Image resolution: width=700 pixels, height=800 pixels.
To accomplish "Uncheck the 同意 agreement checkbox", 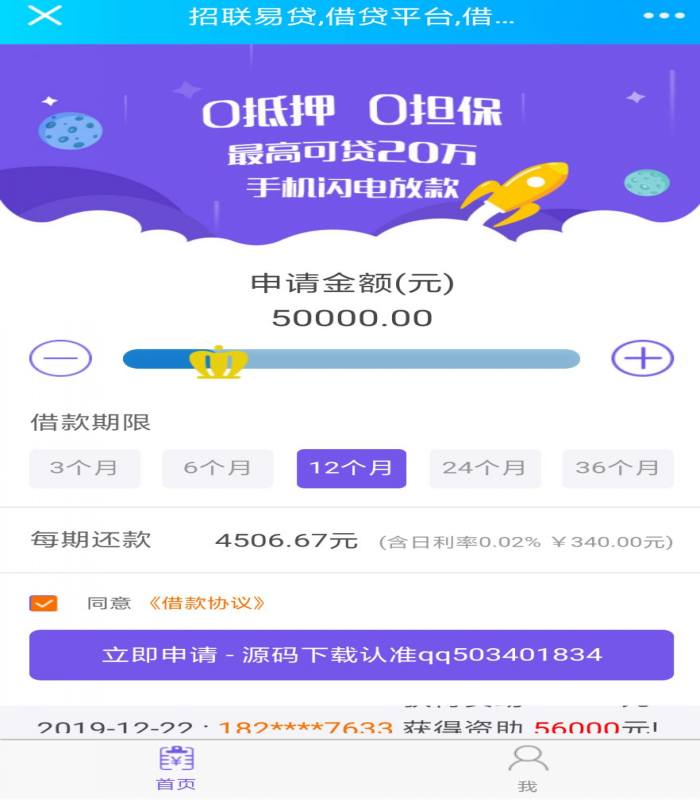I will pos(44,603).
